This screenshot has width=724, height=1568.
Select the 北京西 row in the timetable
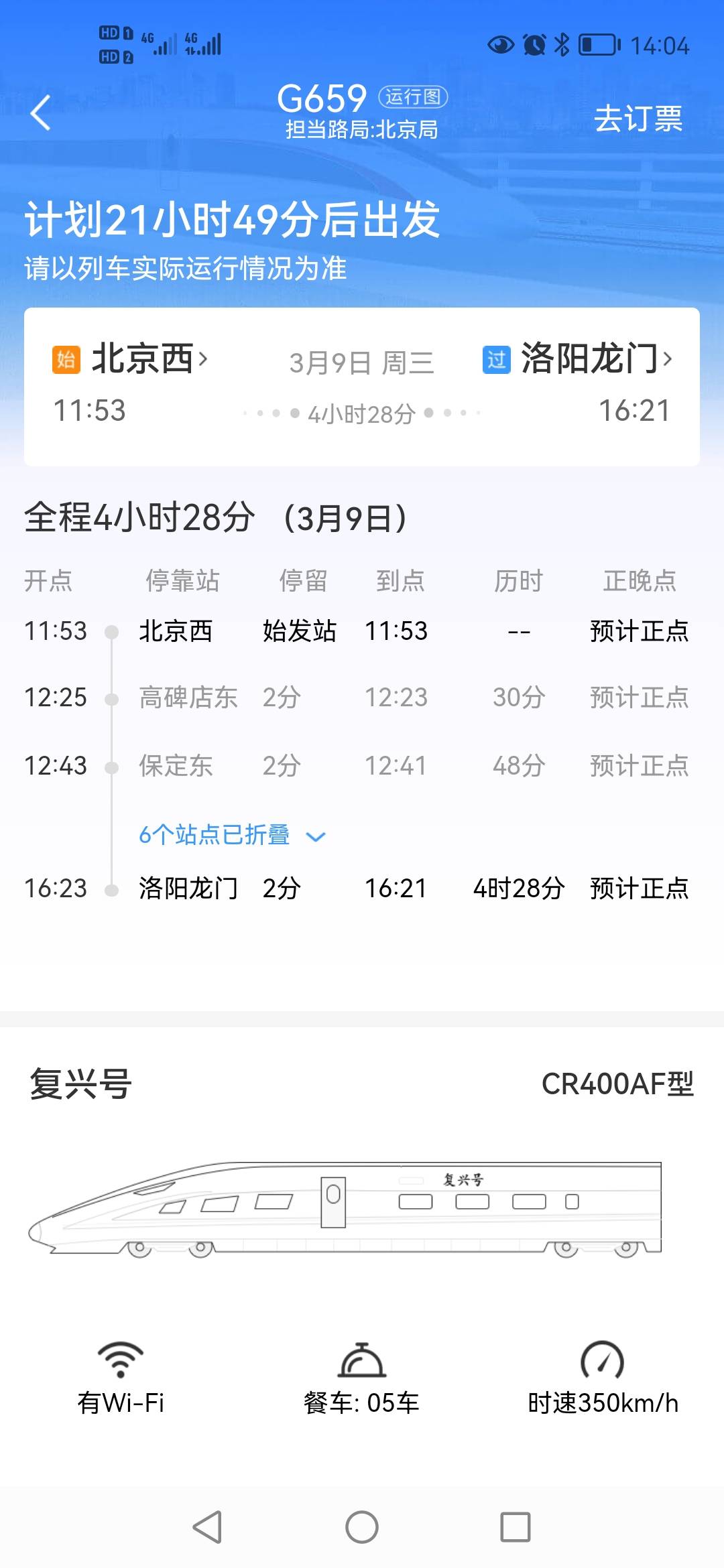point(362,631)
